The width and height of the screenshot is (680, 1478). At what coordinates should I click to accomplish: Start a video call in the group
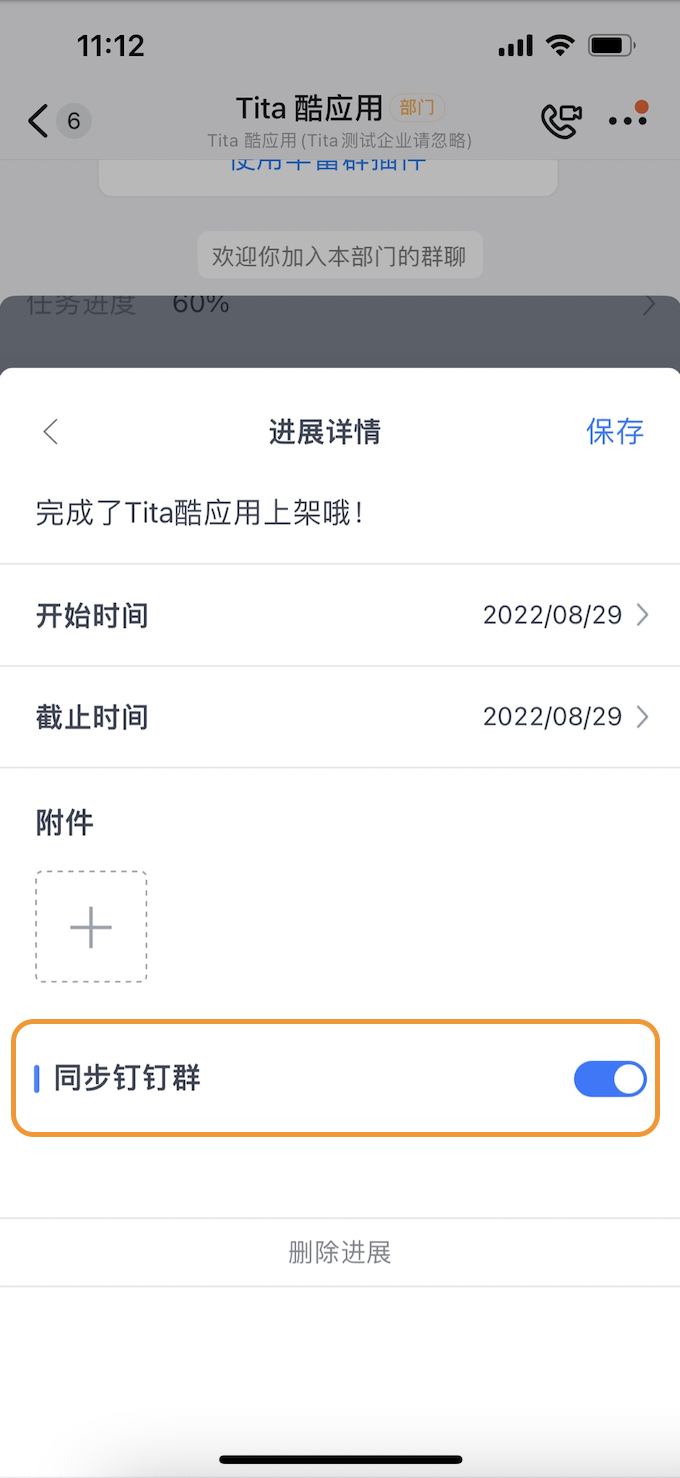click(x=561, y=121)
